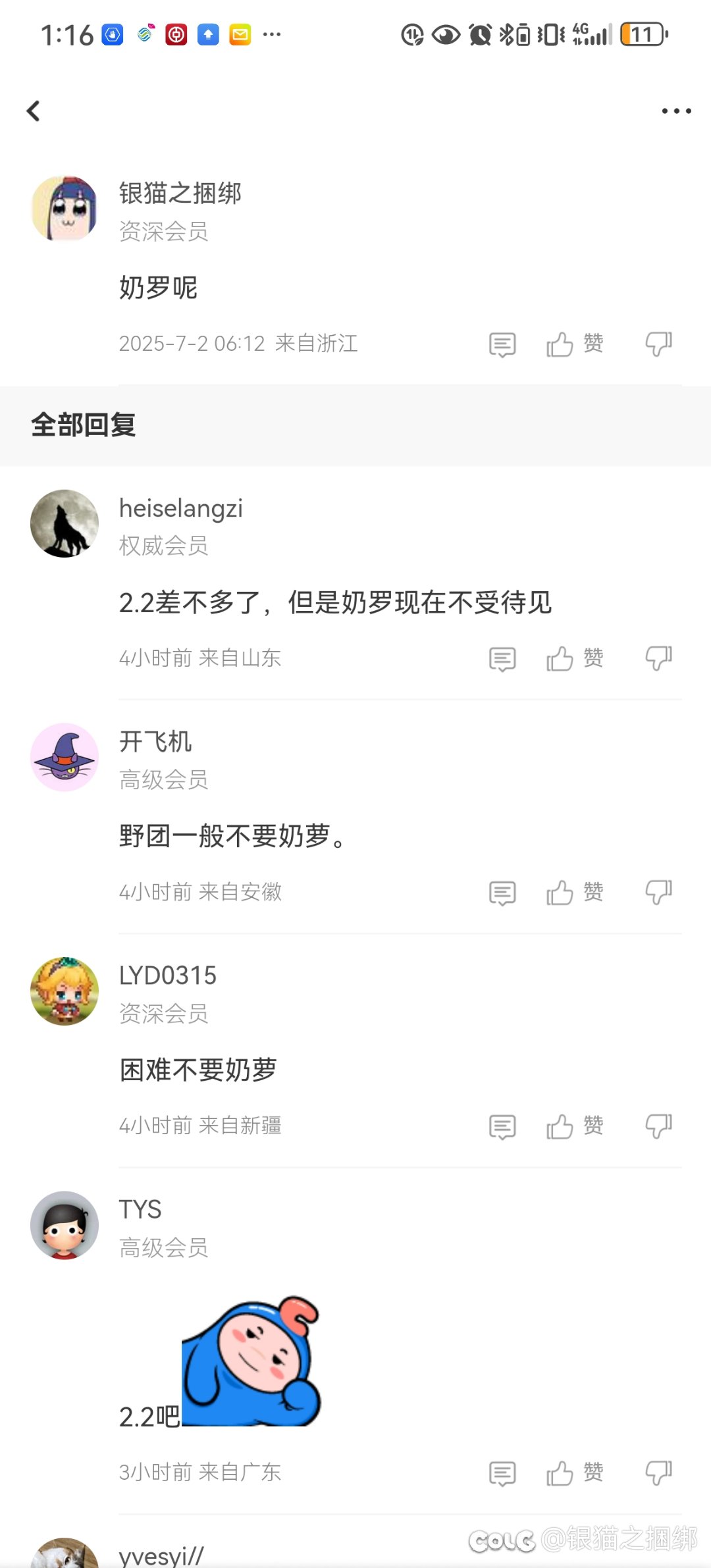Reply to 开飞机's comment

tap(502, 893)
